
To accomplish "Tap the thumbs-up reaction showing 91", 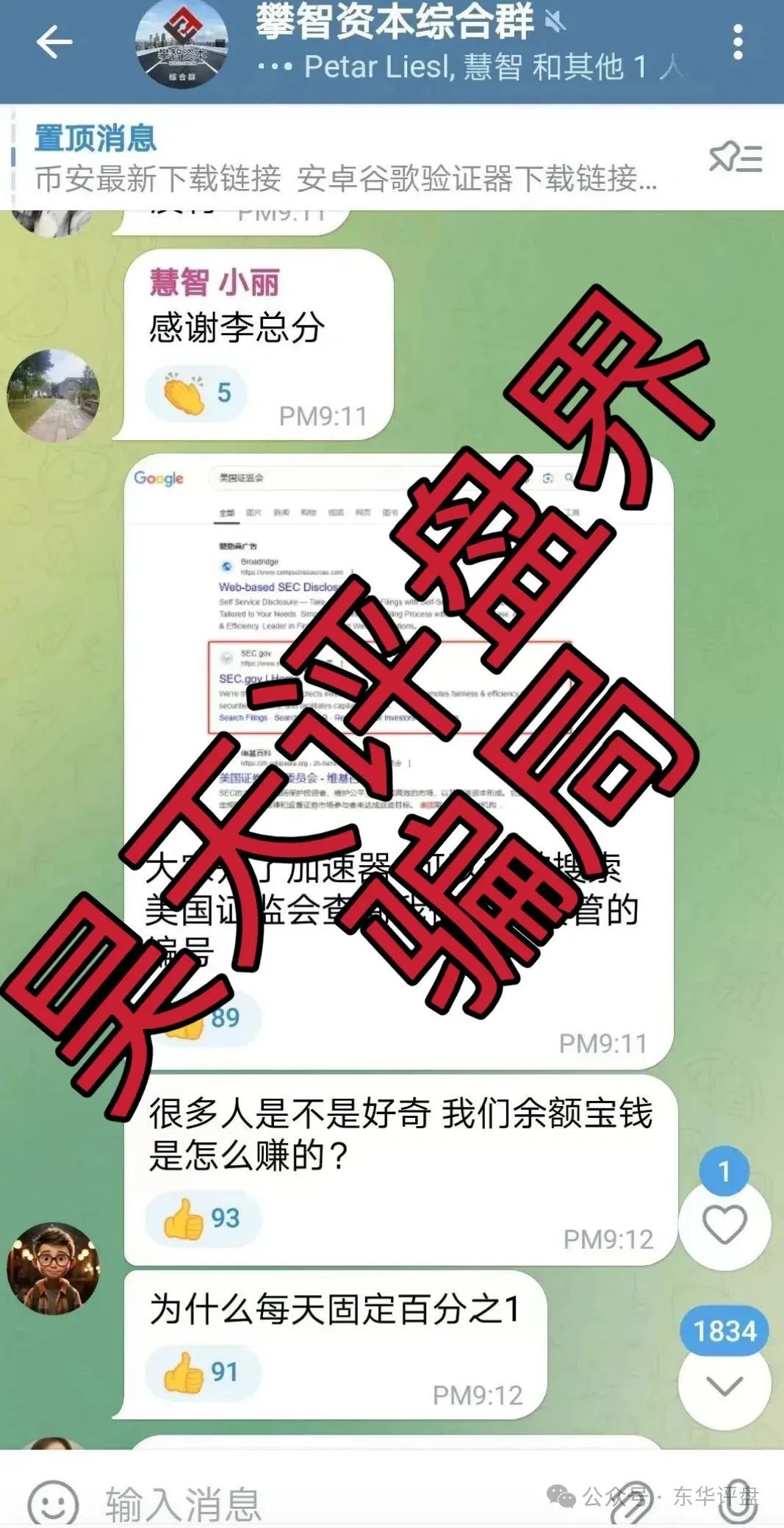I will tap(203, 1372).
